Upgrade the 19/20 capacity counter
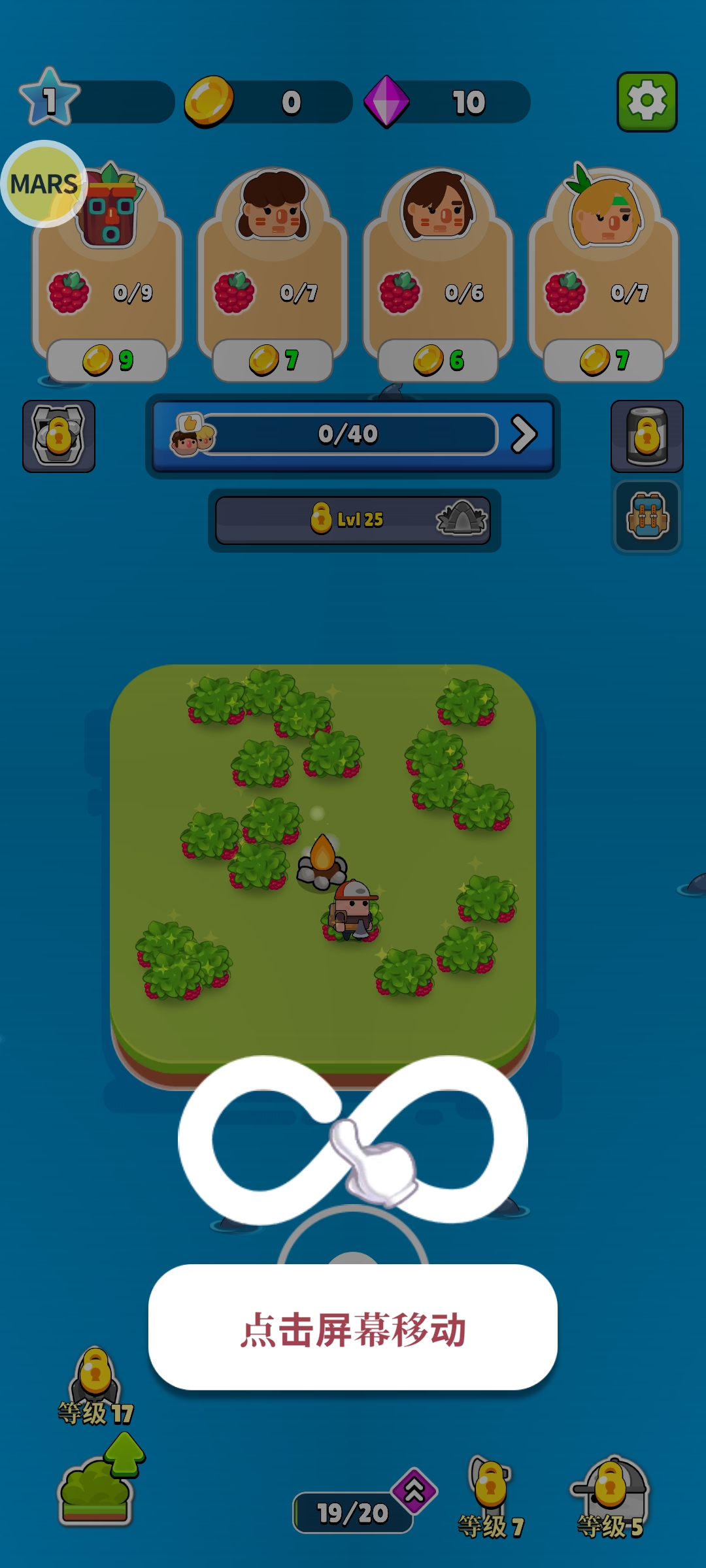 click(414, 1492)
